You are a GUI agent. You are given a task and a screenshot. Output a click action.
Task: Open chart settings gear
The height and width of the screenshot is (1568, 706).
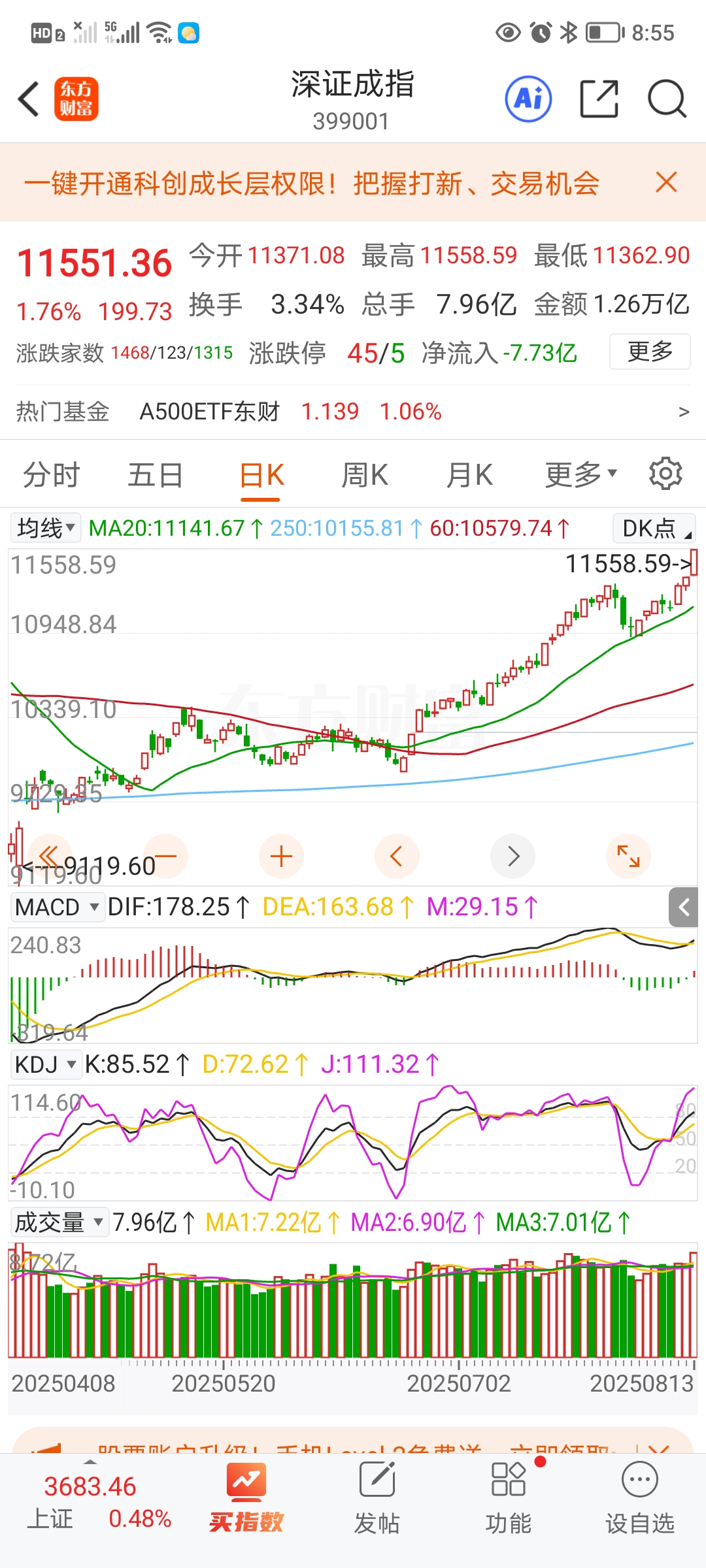(x=665, y=474)
